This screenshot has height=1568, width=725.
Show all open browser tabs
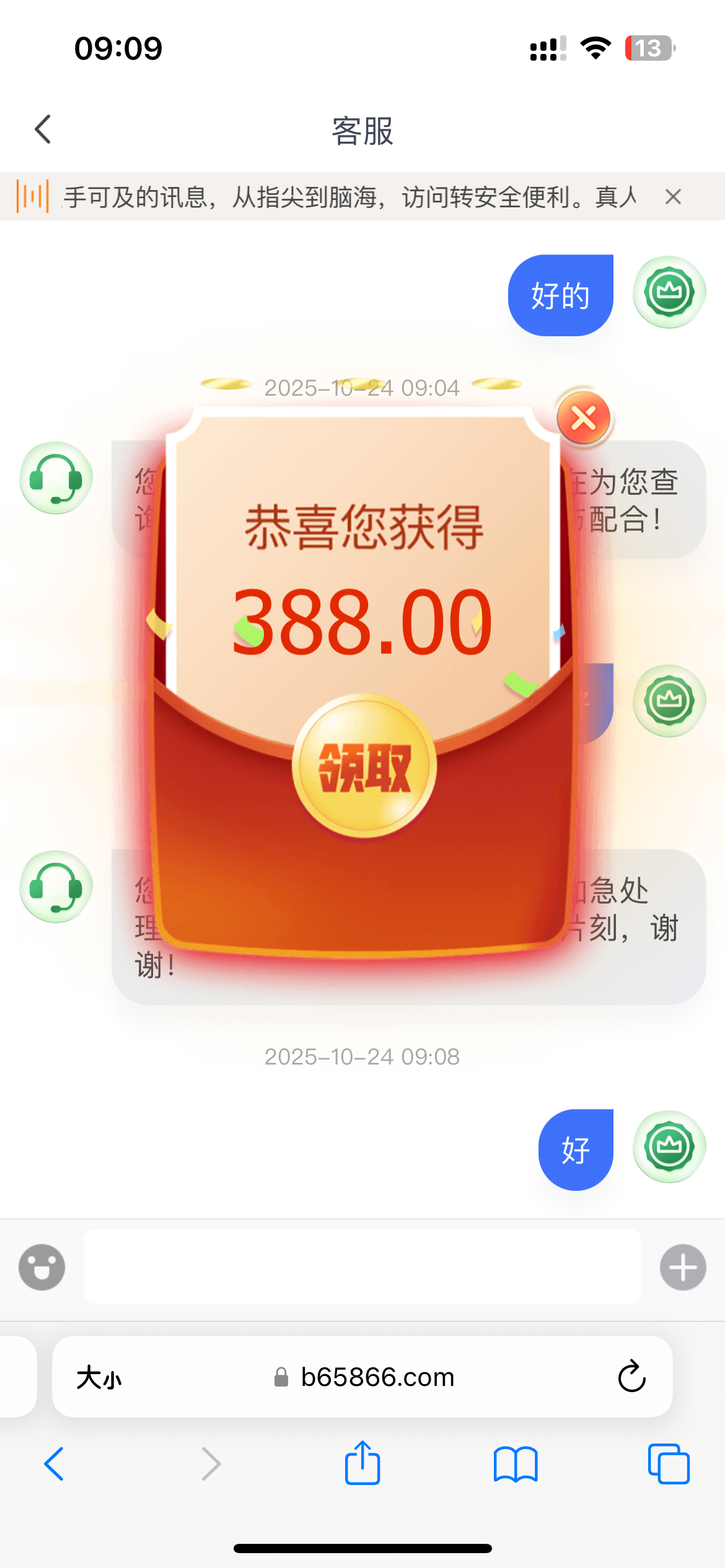click(668, 1464)
